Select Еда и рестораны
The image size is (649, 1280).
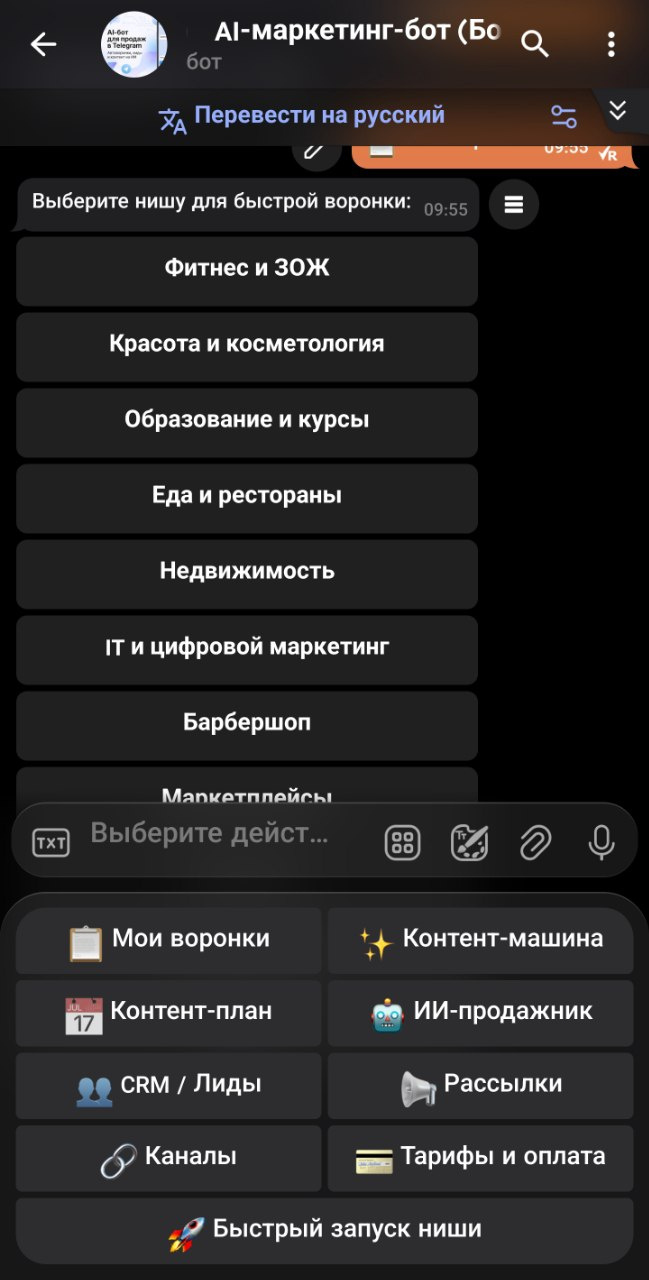[246, 496]
